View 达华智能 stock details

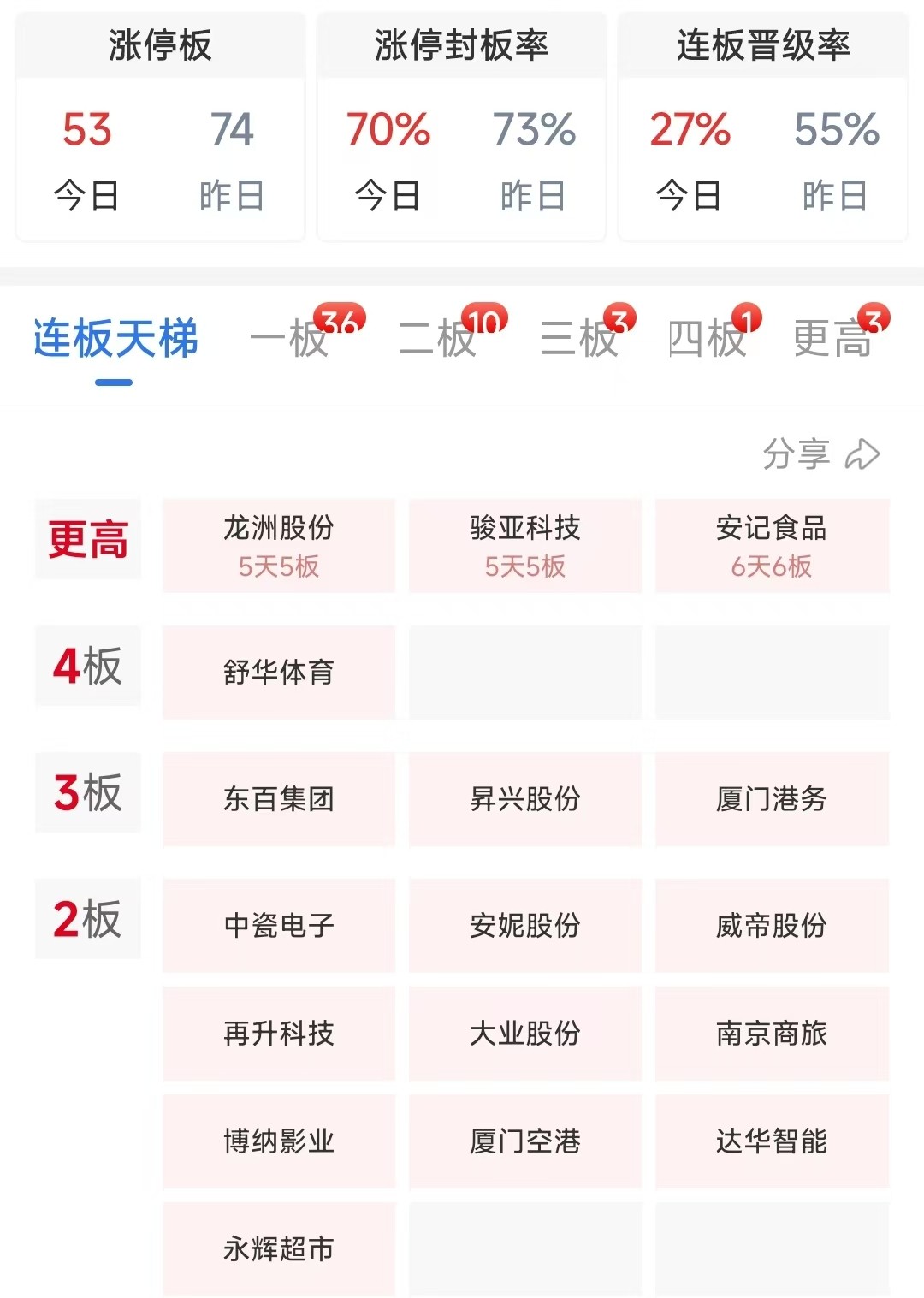[x=772, y=1141]
